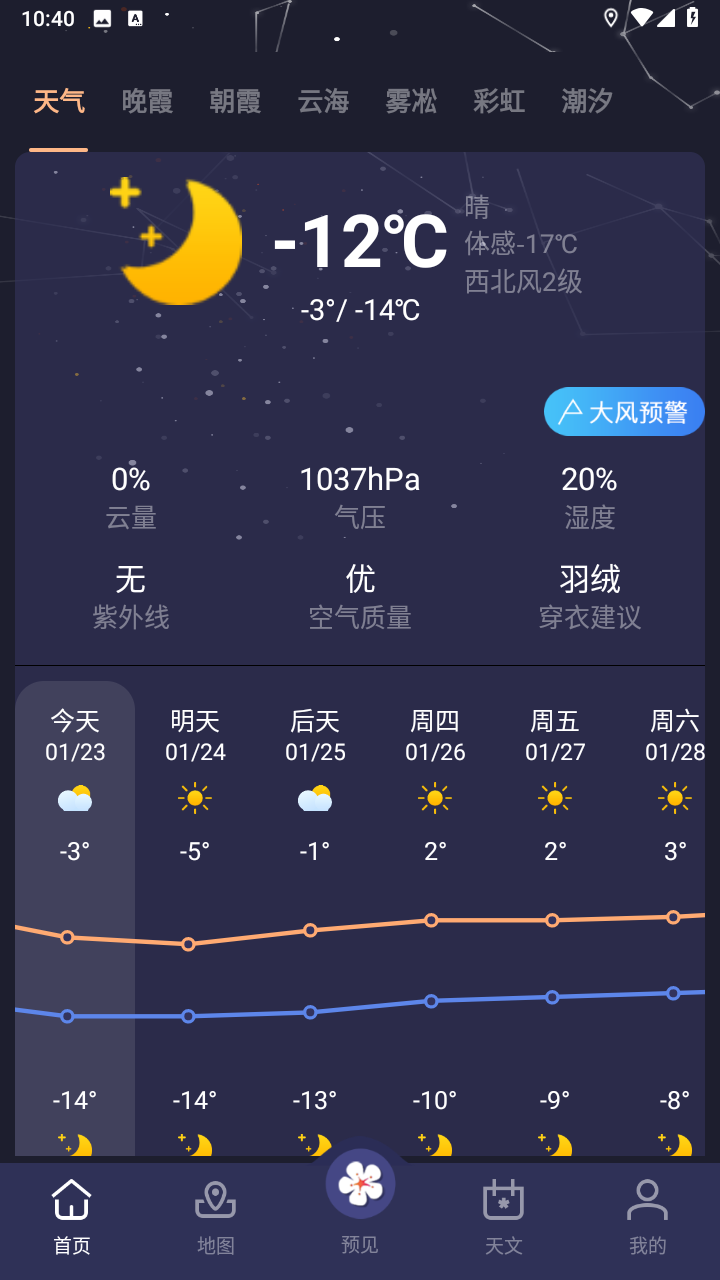Open the 彩虹 rainbow tab
This screenshot has height=1280, width=720.
(x=498, y=101)
